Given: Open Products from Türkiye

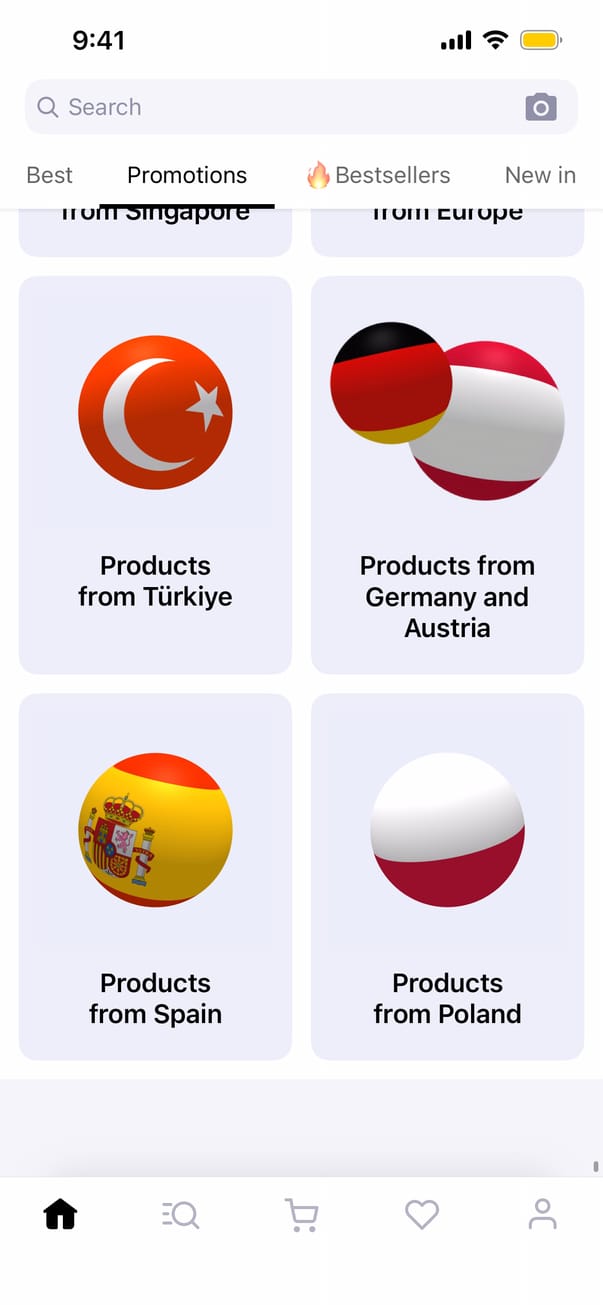Looking at the screenshot, I should (155, 475).
